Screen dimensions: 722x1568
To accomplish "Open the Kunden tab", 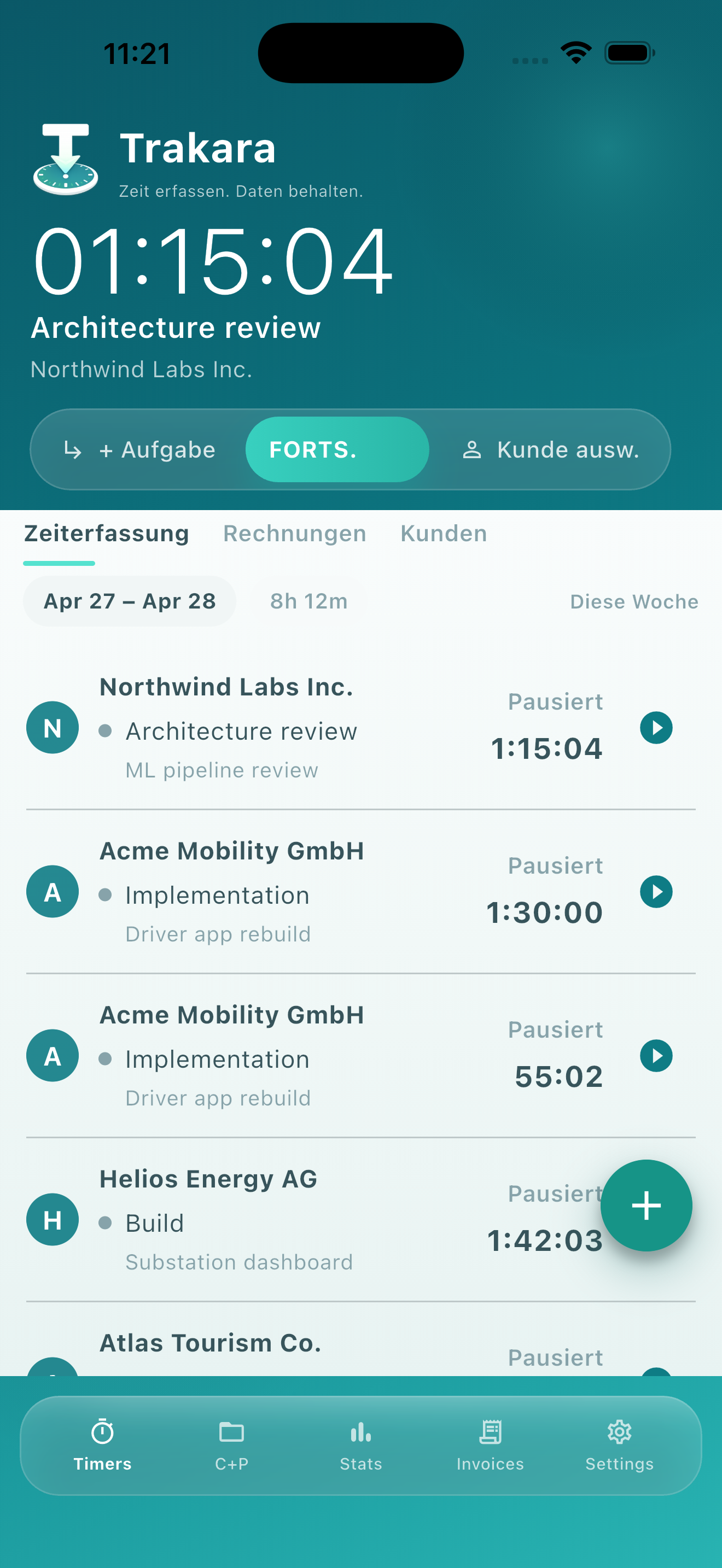I will (442, 533).
